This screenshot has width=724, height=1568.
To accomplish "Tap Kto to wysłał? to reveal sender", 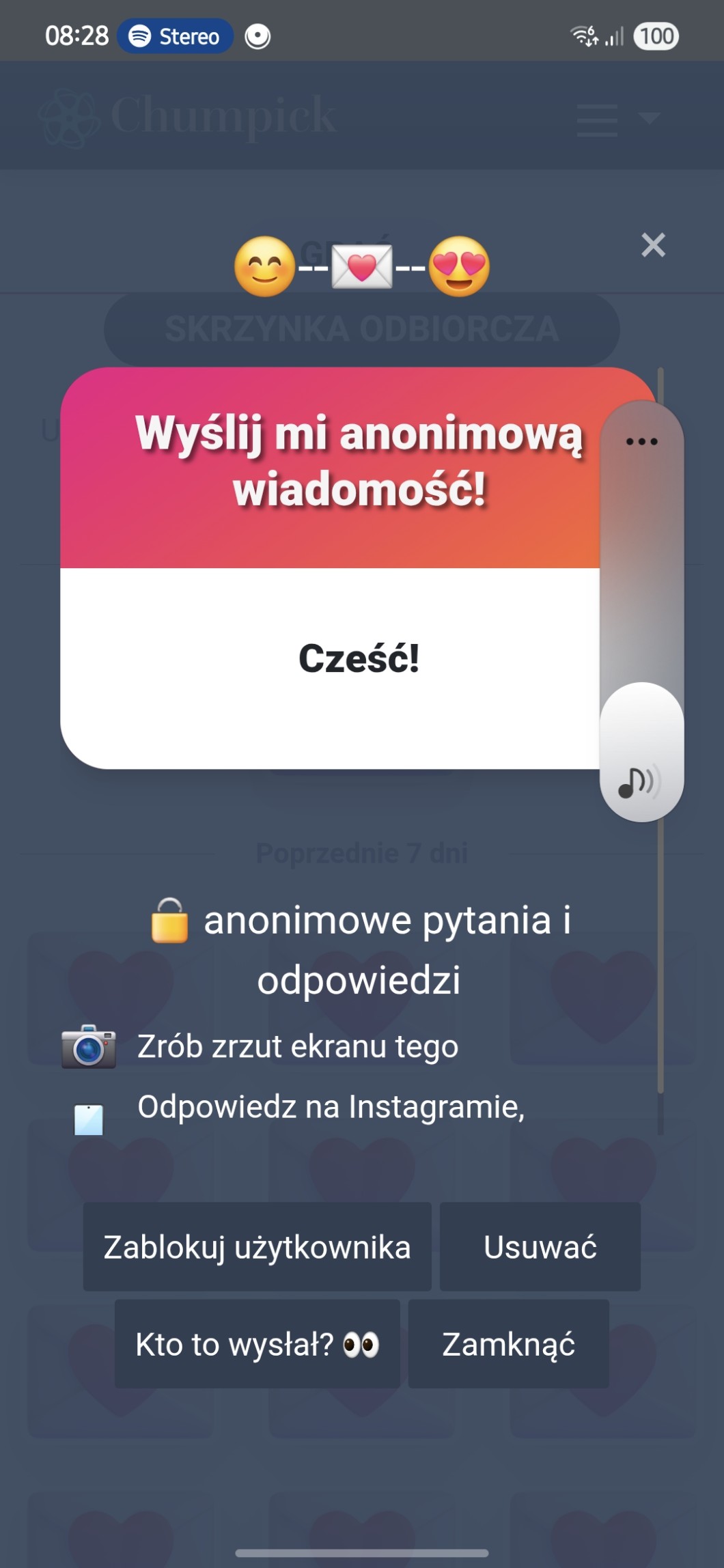I will coord(257,1344).
